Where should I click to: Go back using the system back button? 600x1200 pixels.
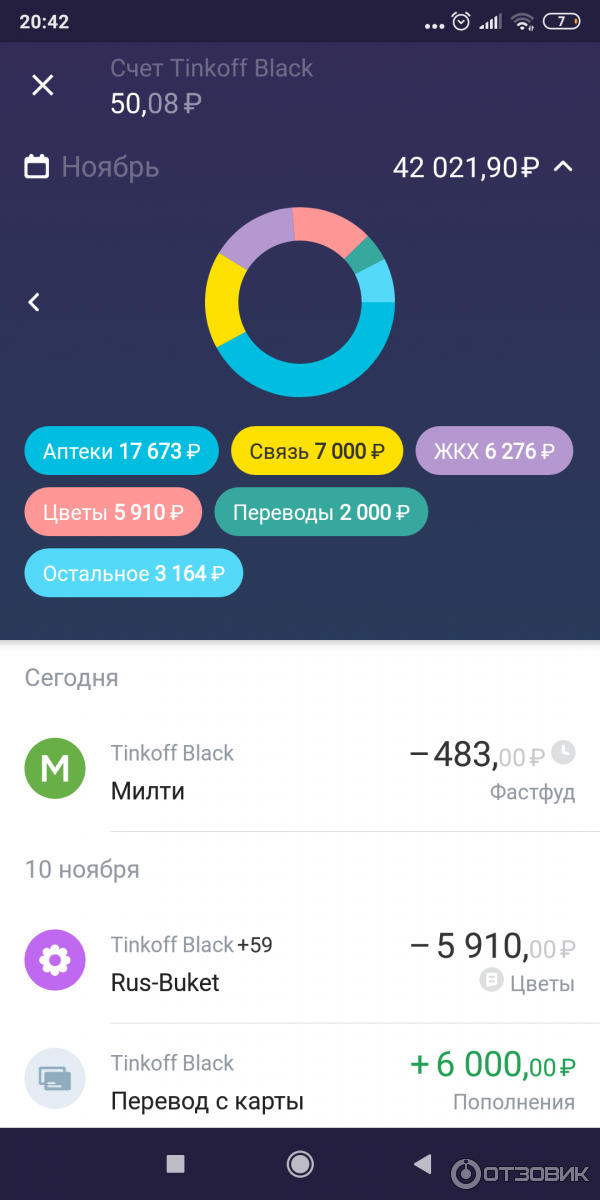tap(423, 1163)
